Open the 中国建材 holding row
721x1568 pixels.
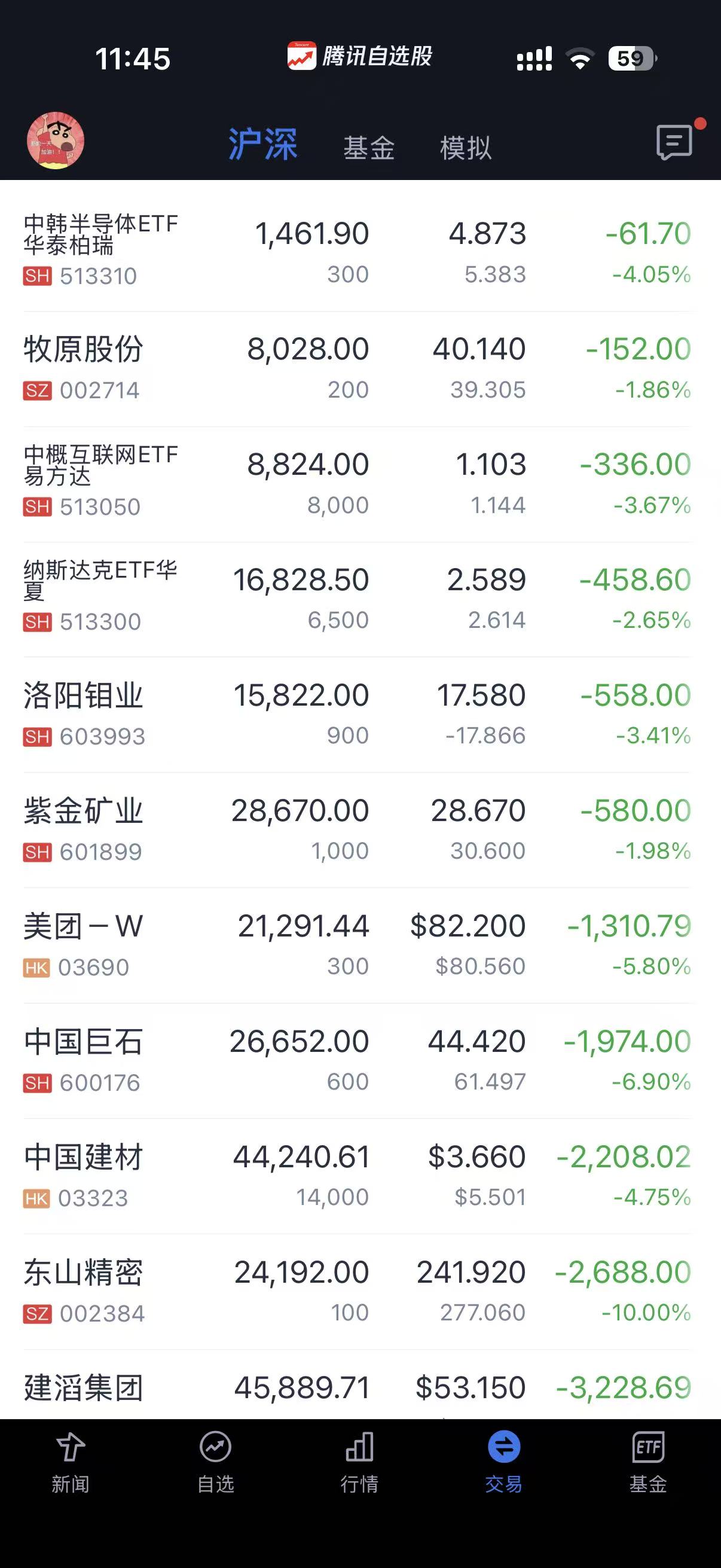coord(360,1176)
